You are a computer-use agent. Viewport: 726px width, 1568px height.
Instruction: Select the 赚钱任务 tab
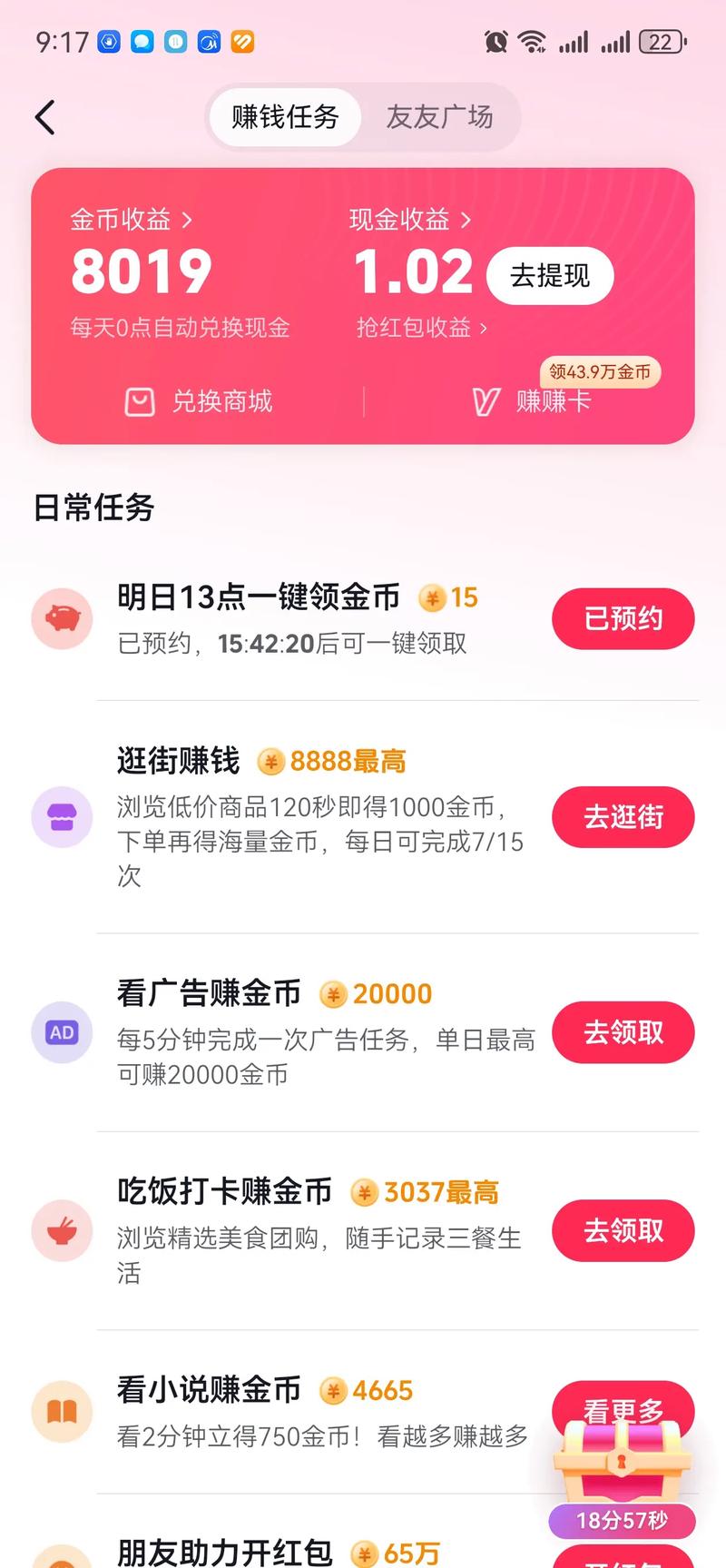click(x=285, y=117)
